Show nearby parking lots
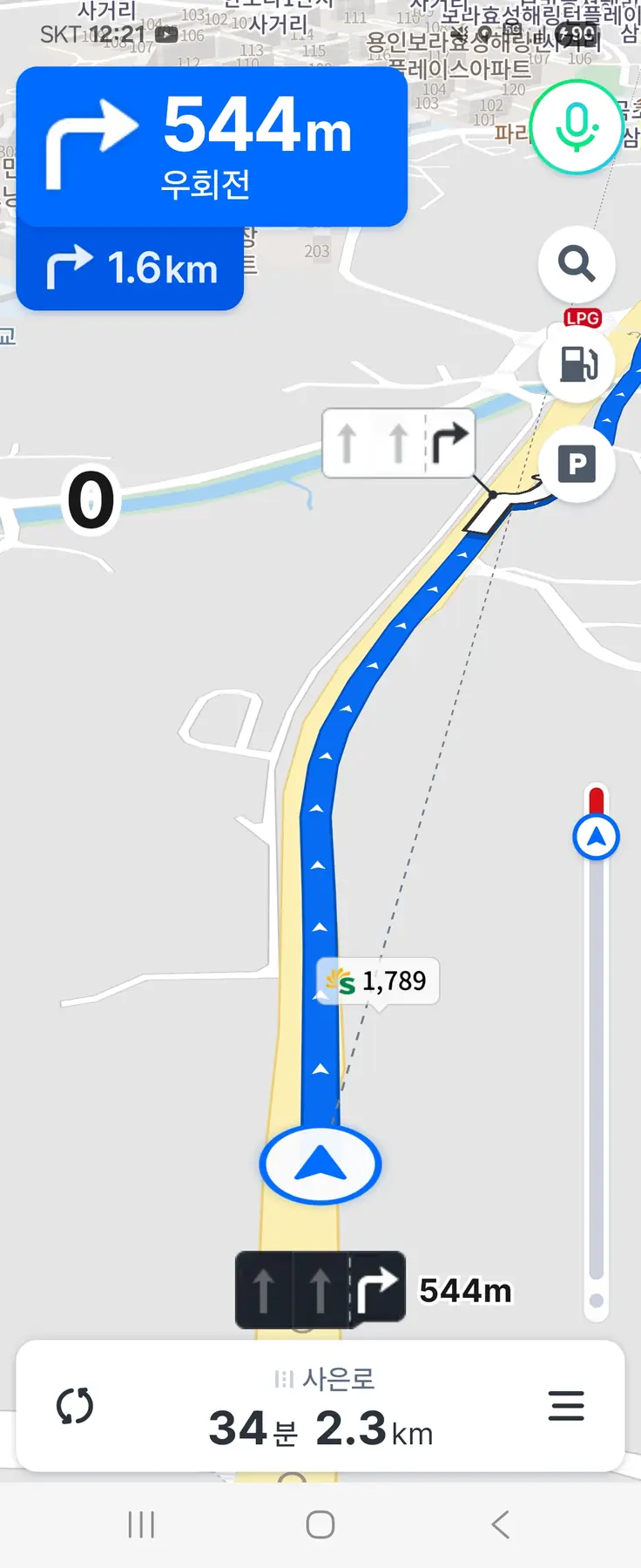Viewport: 641px width, 1568px height. coord(577,464)
